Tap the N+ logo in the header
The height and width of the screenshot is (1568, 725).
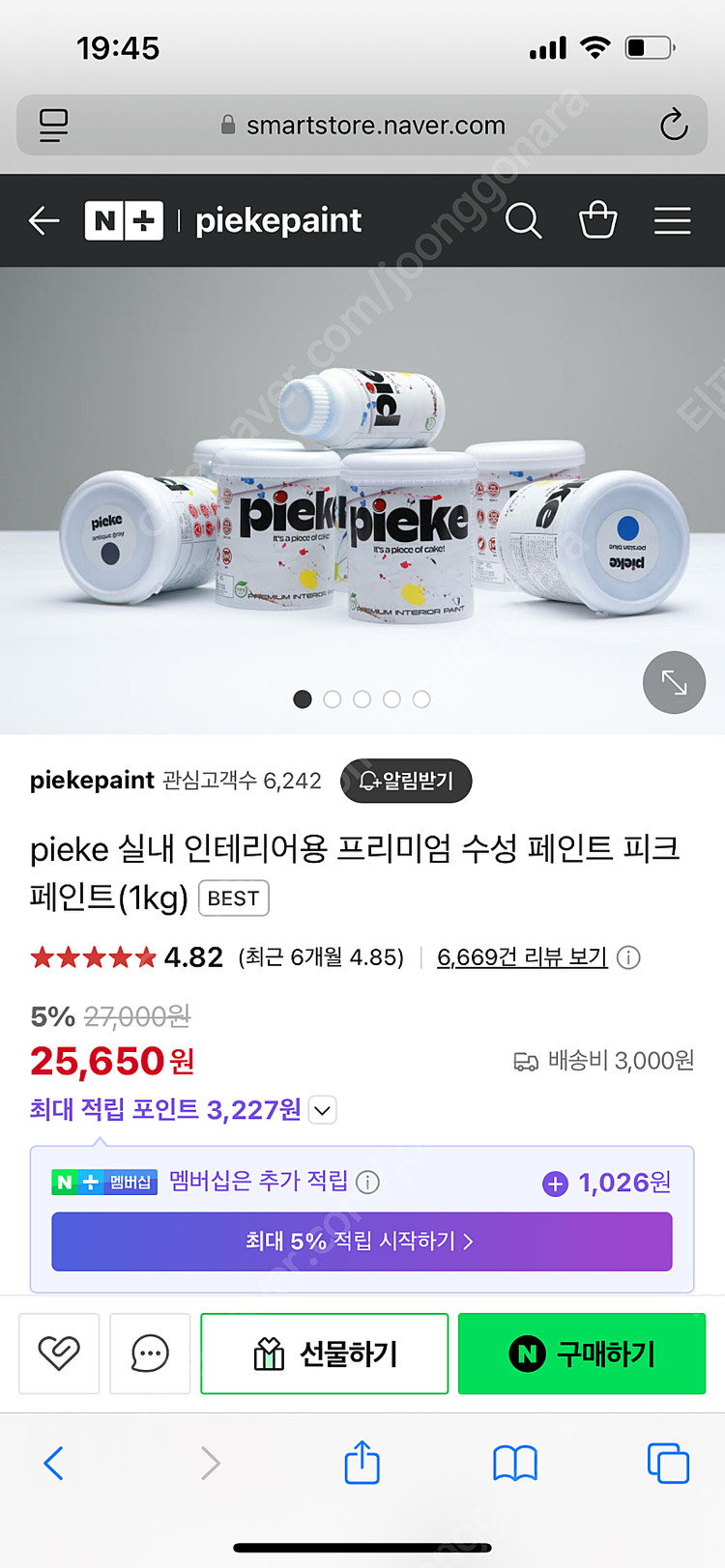pos(125,220)
